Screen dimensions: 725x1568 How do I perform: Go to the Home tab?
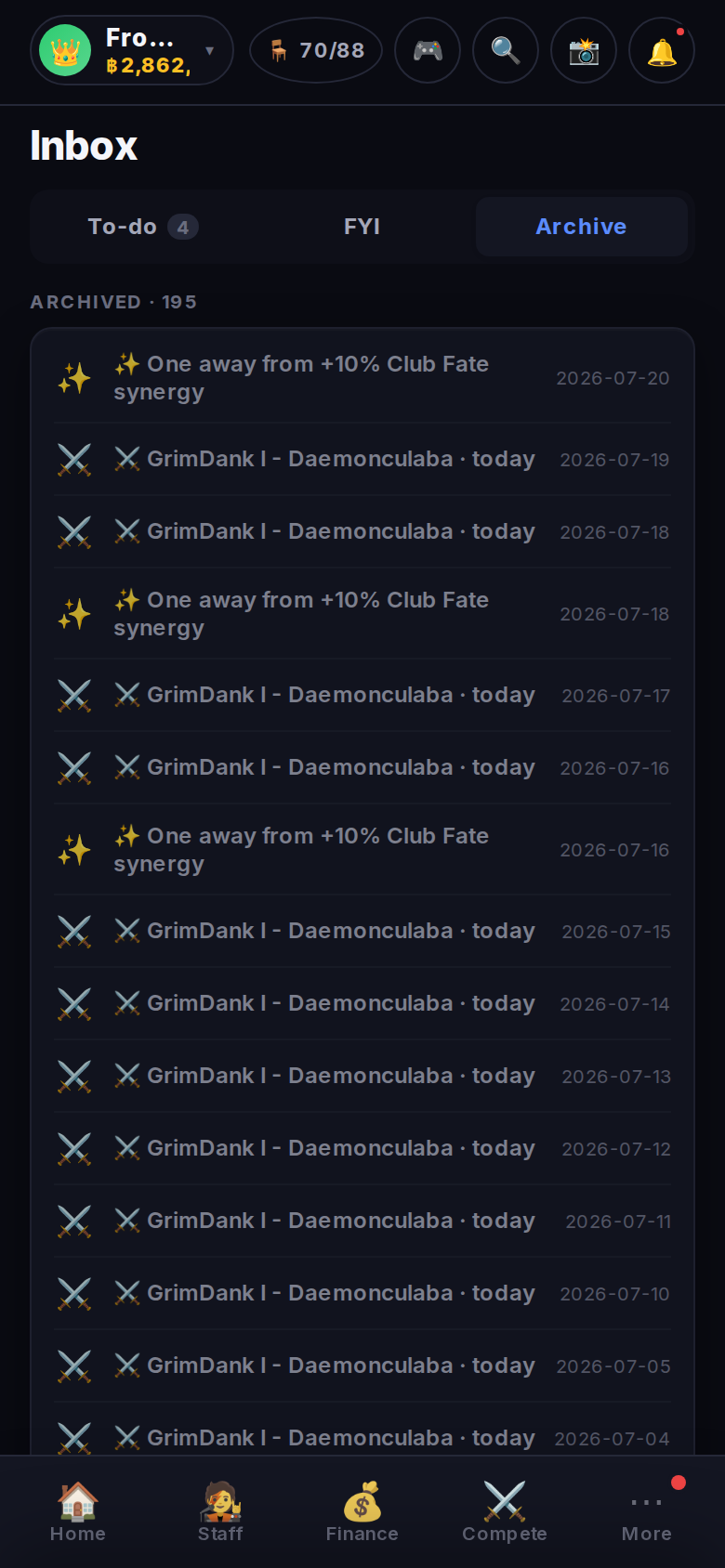coord(78,1511)
